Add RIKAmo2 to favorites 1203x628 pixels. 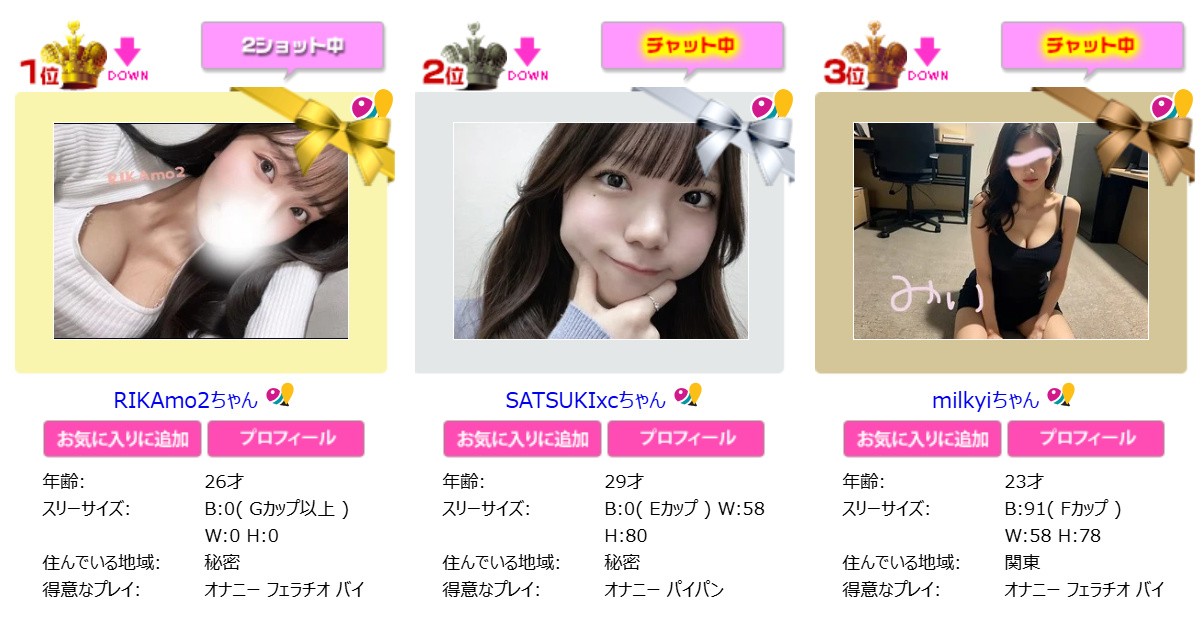(122, 438)
